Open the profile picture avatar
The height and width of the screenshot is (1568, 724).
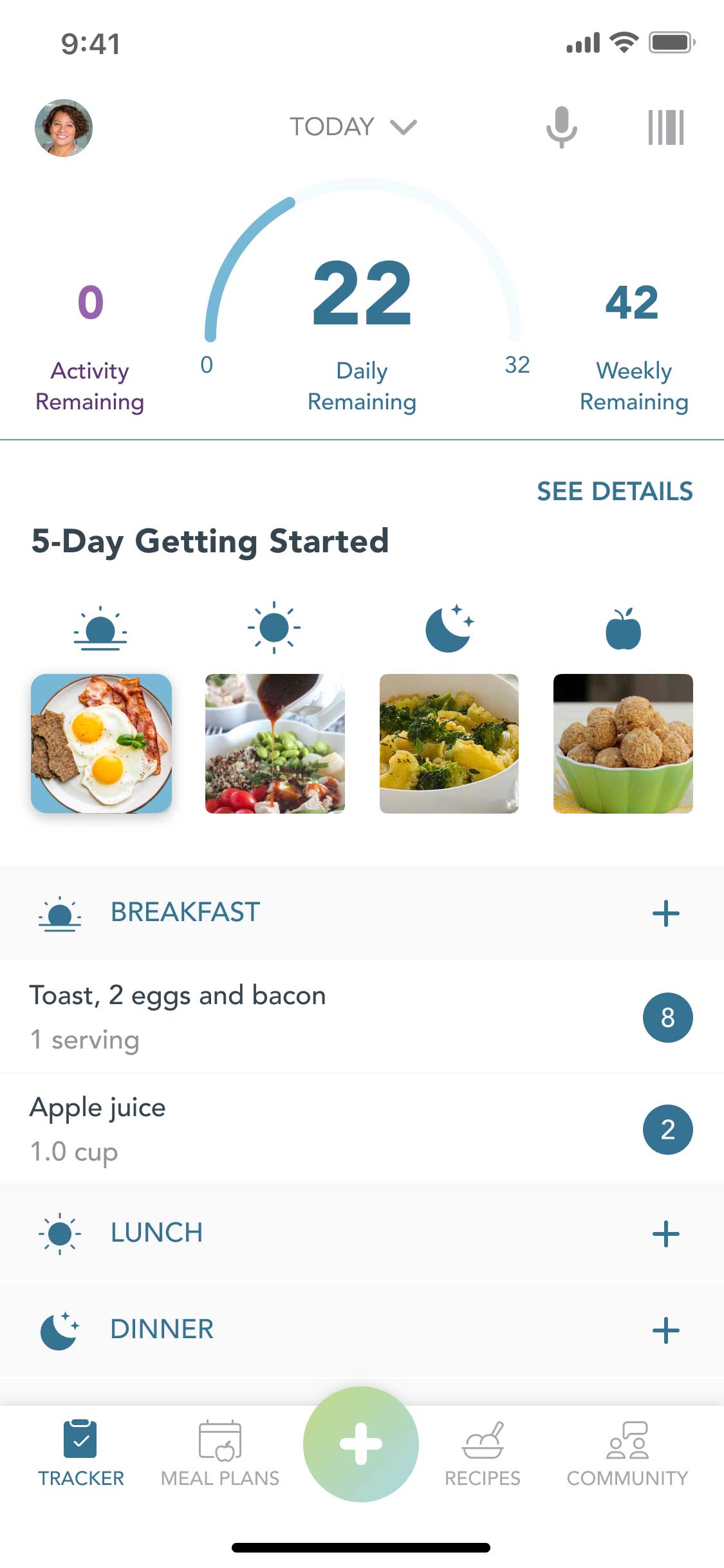click(x=63, y=127)
